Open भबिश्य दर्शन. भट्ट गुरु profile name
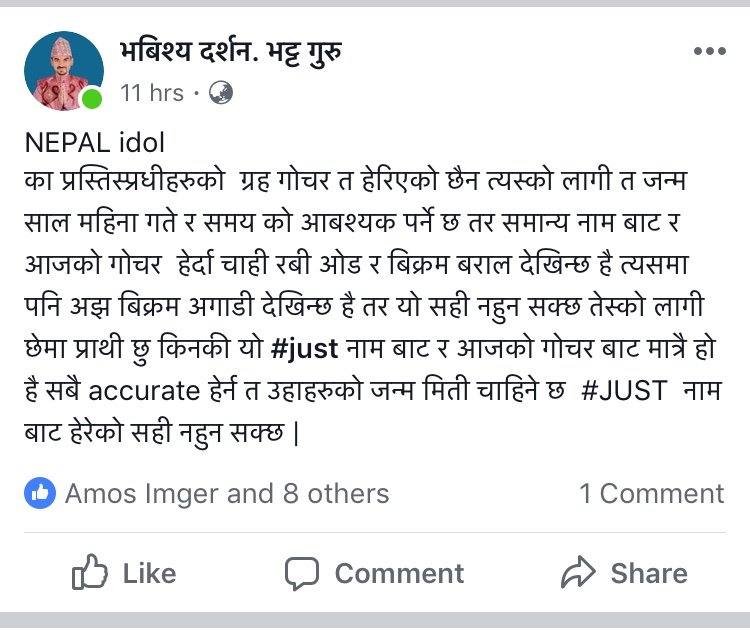Image resolution: width=750 pixels, height=630 pixels. click(x=236, y=51)
